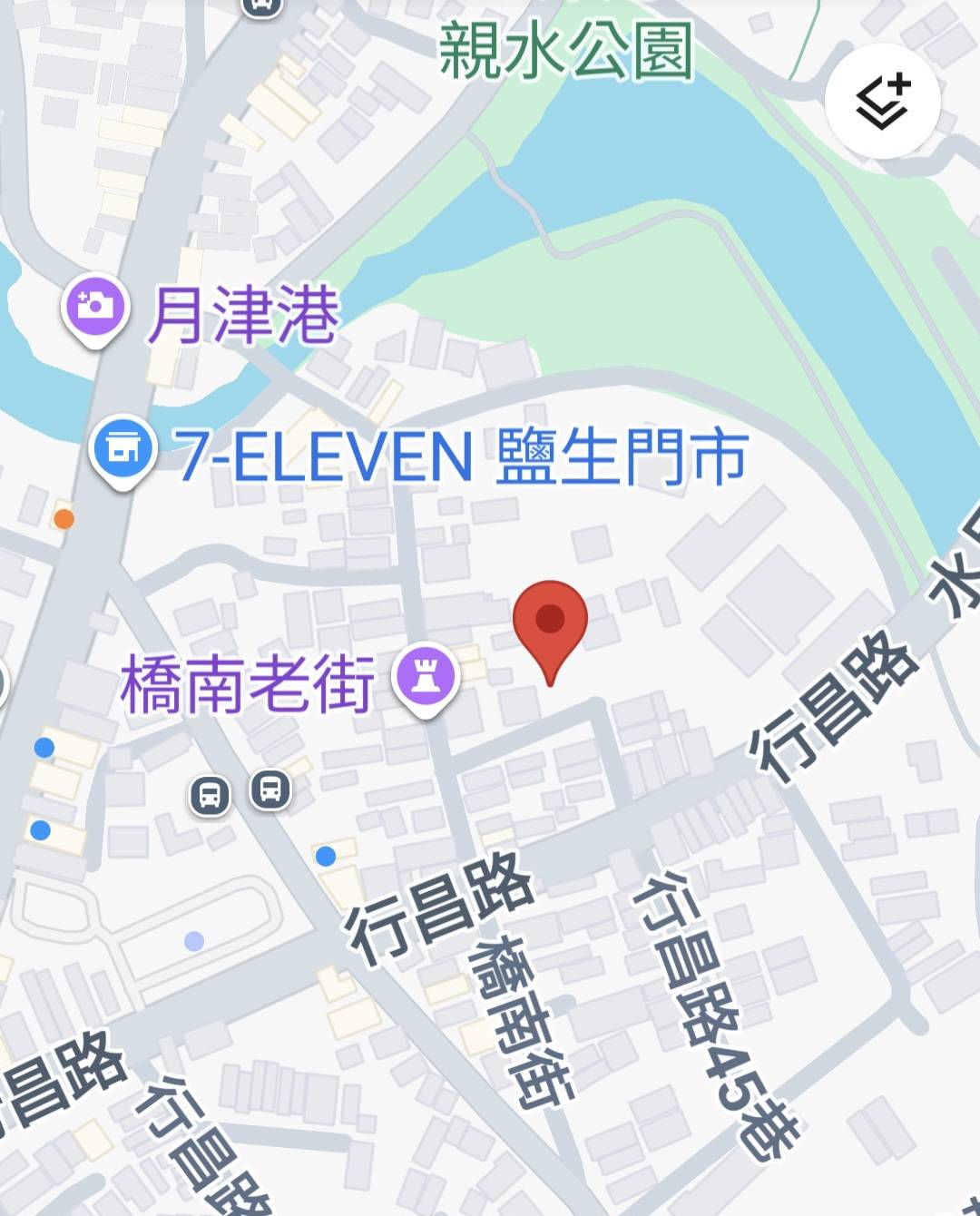Open the 7-ELEVEN 鹽生門市 store marker
Viewport: 980px width, 1216px height.
tap(124, 448)
